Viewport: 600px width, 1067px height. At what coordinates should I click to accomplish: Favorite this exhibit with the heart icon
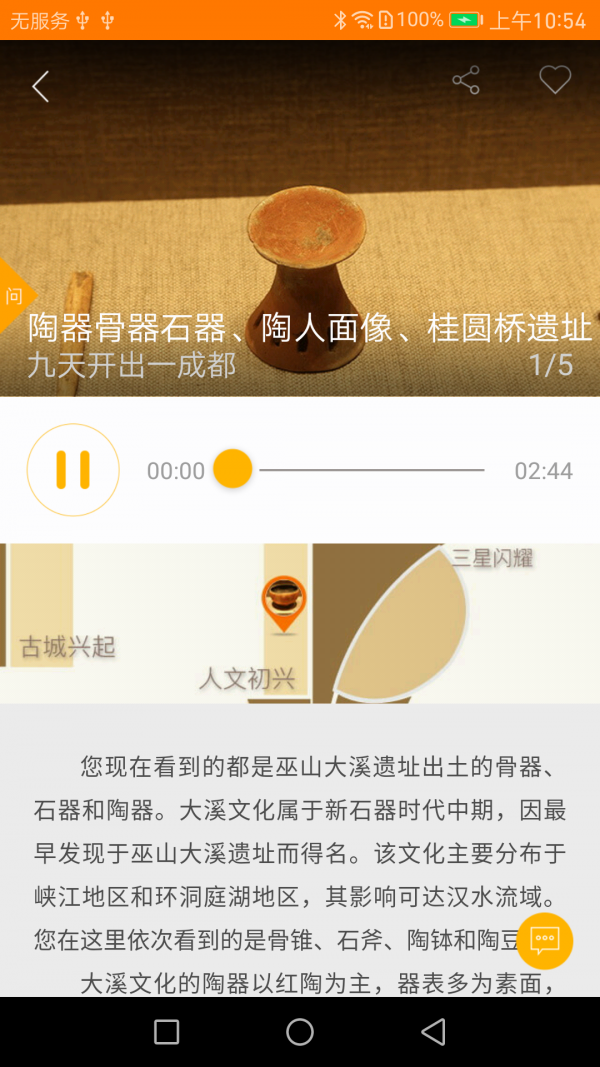[x=555, y=80]
